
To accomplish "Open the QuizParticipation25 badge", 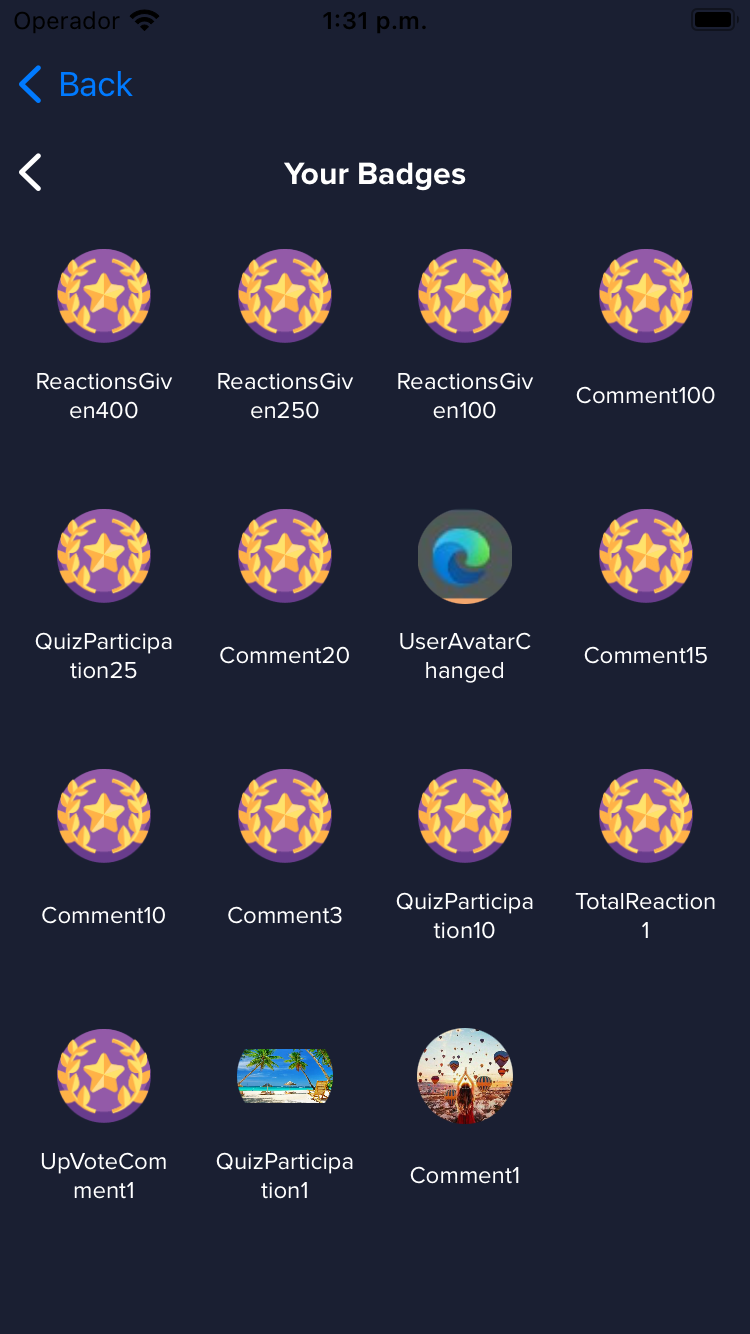I will pyautogui.click(x=104, y=556).
